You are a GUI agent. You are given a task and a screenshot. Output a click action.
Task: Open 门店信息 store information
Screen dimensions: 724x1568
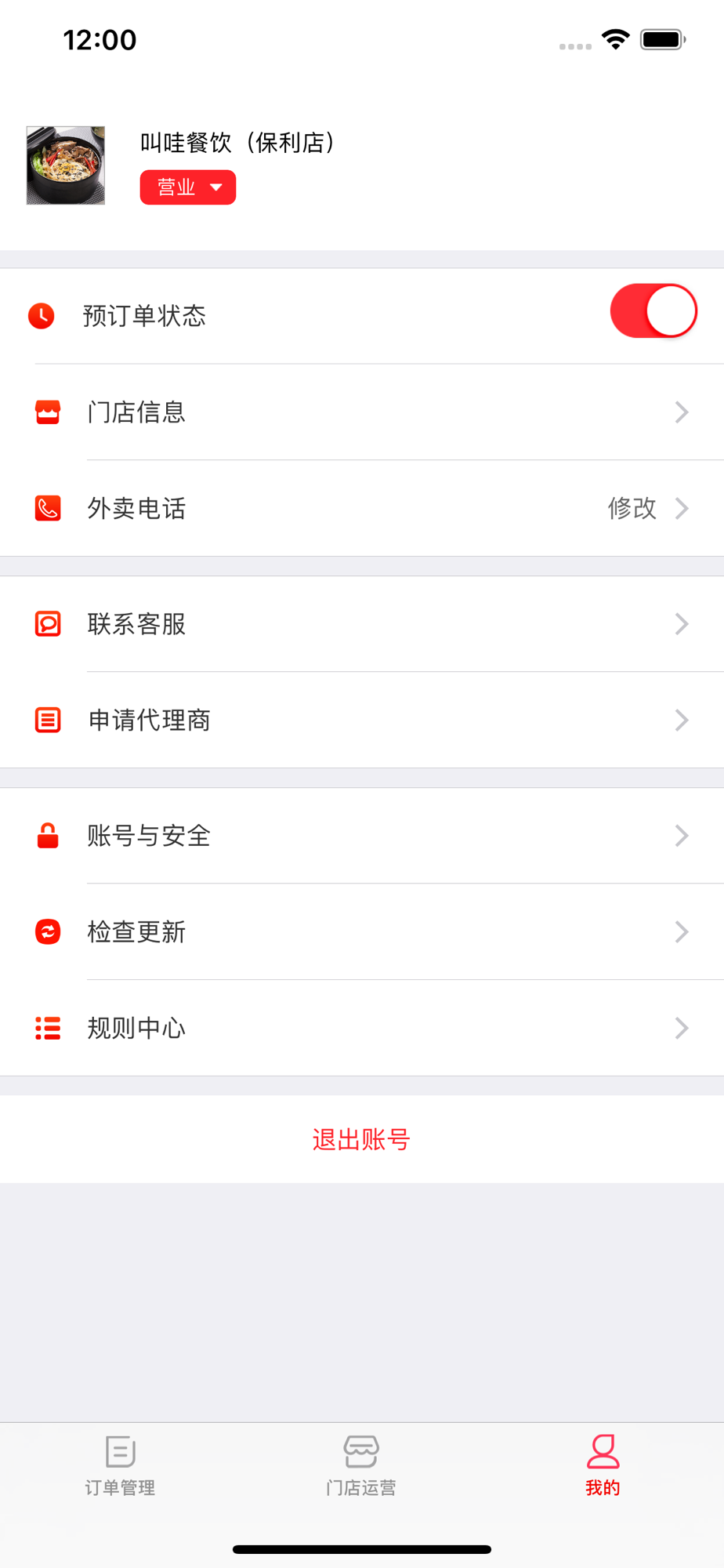pyautogui.click(x=362, y=412)
